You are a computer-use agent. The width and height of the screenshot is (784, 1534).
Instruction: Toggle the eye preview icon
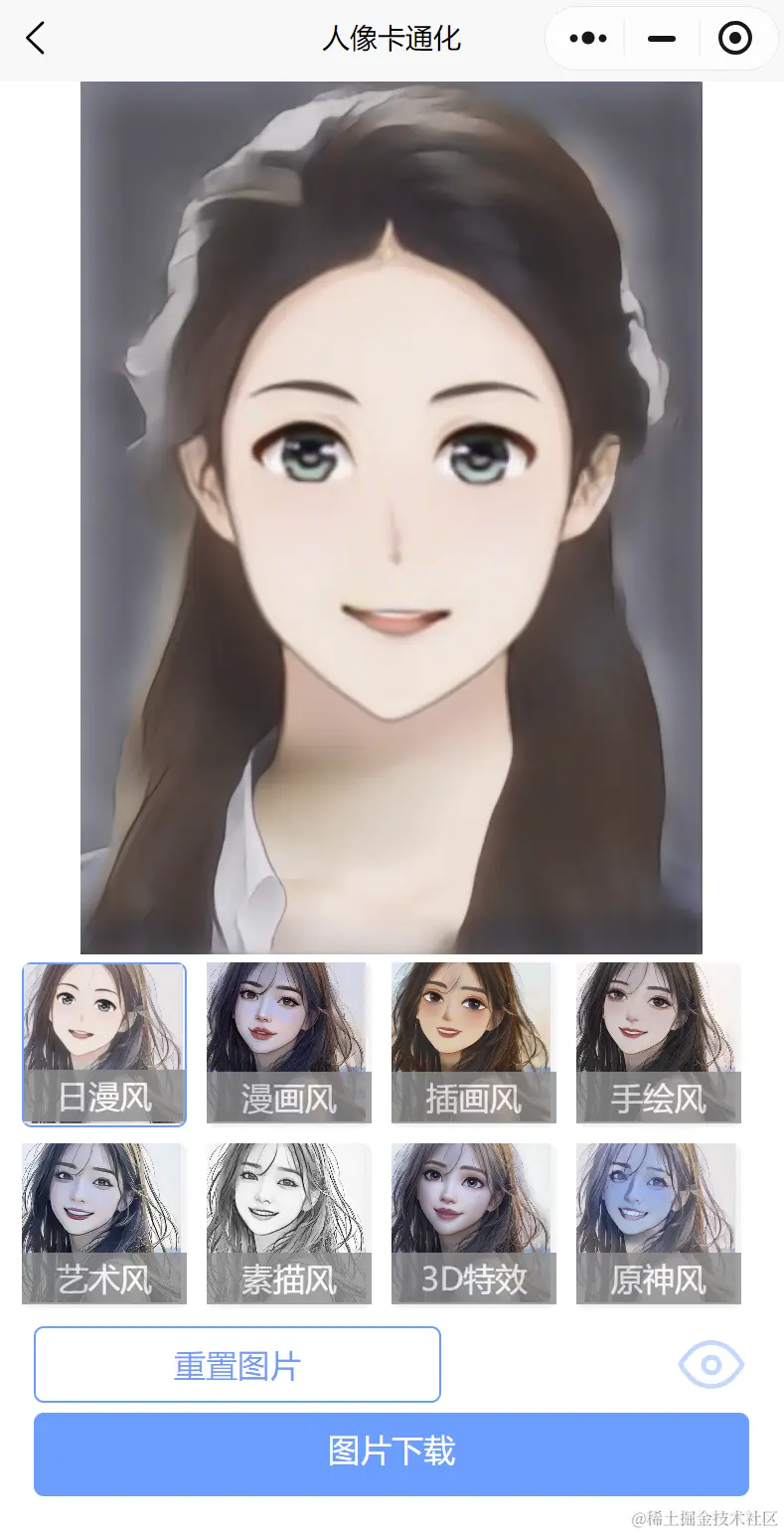tap(710, 1365)
